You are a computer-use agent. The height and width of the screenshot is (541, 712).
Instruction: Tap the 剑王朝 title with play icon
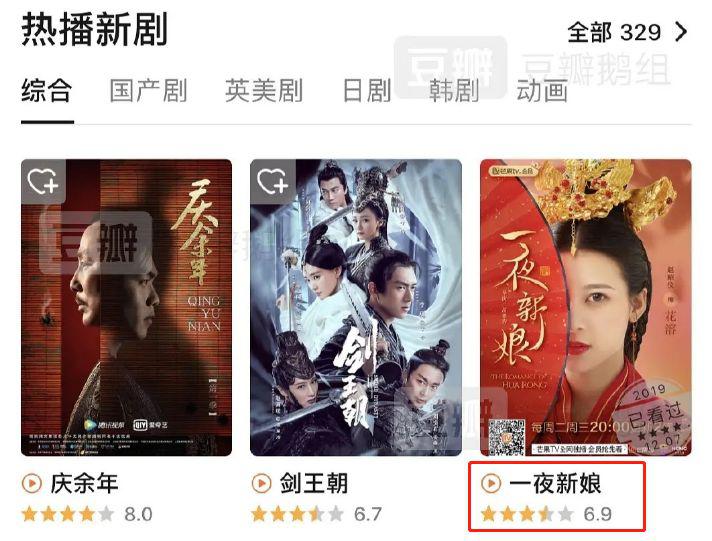click(300, 484)
